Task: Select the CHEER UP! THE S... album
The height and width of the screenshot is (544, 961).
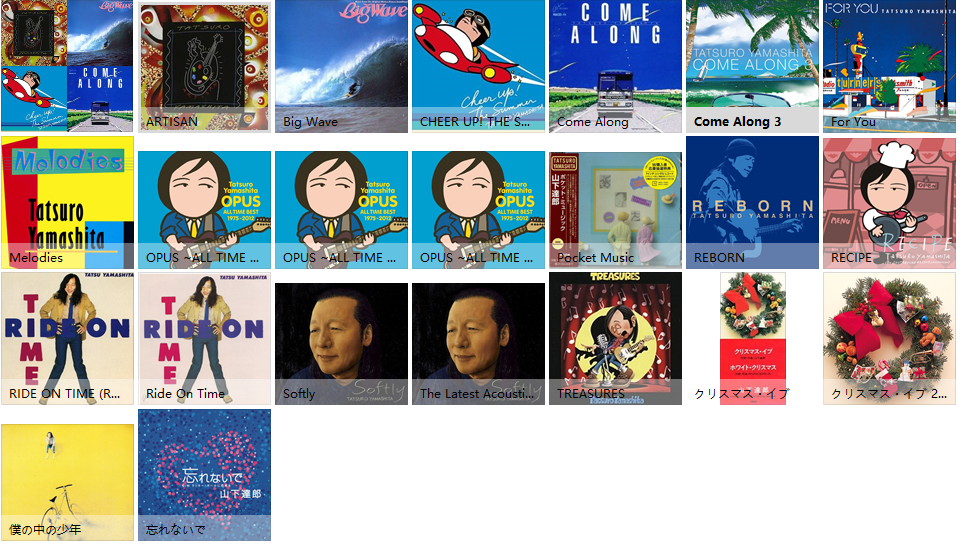Action: [x=478, y=66]
